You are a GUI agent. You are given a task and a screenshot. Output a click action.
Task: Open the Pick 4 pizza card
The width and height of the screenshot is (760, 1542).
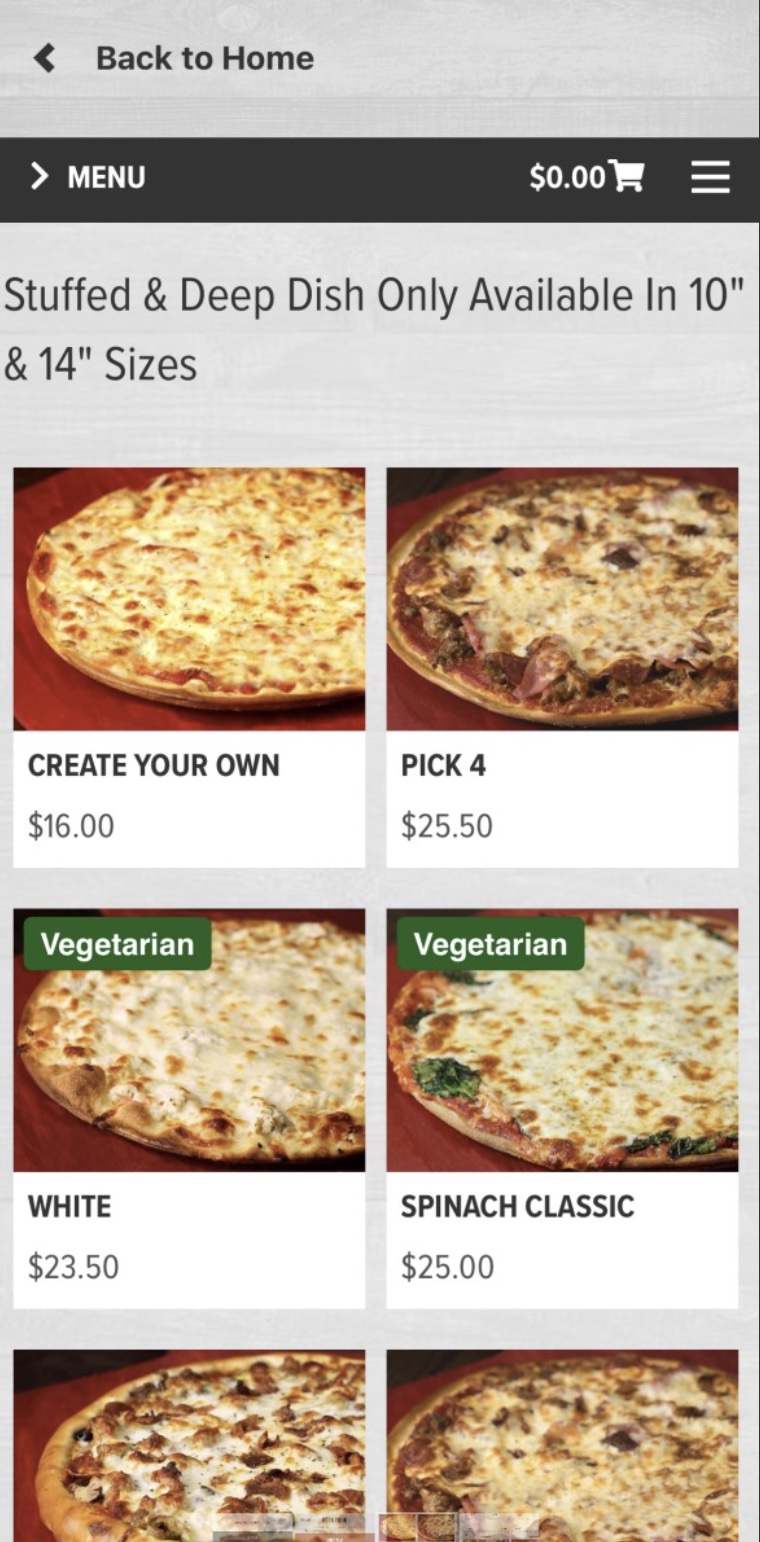(x=562, y=667)
